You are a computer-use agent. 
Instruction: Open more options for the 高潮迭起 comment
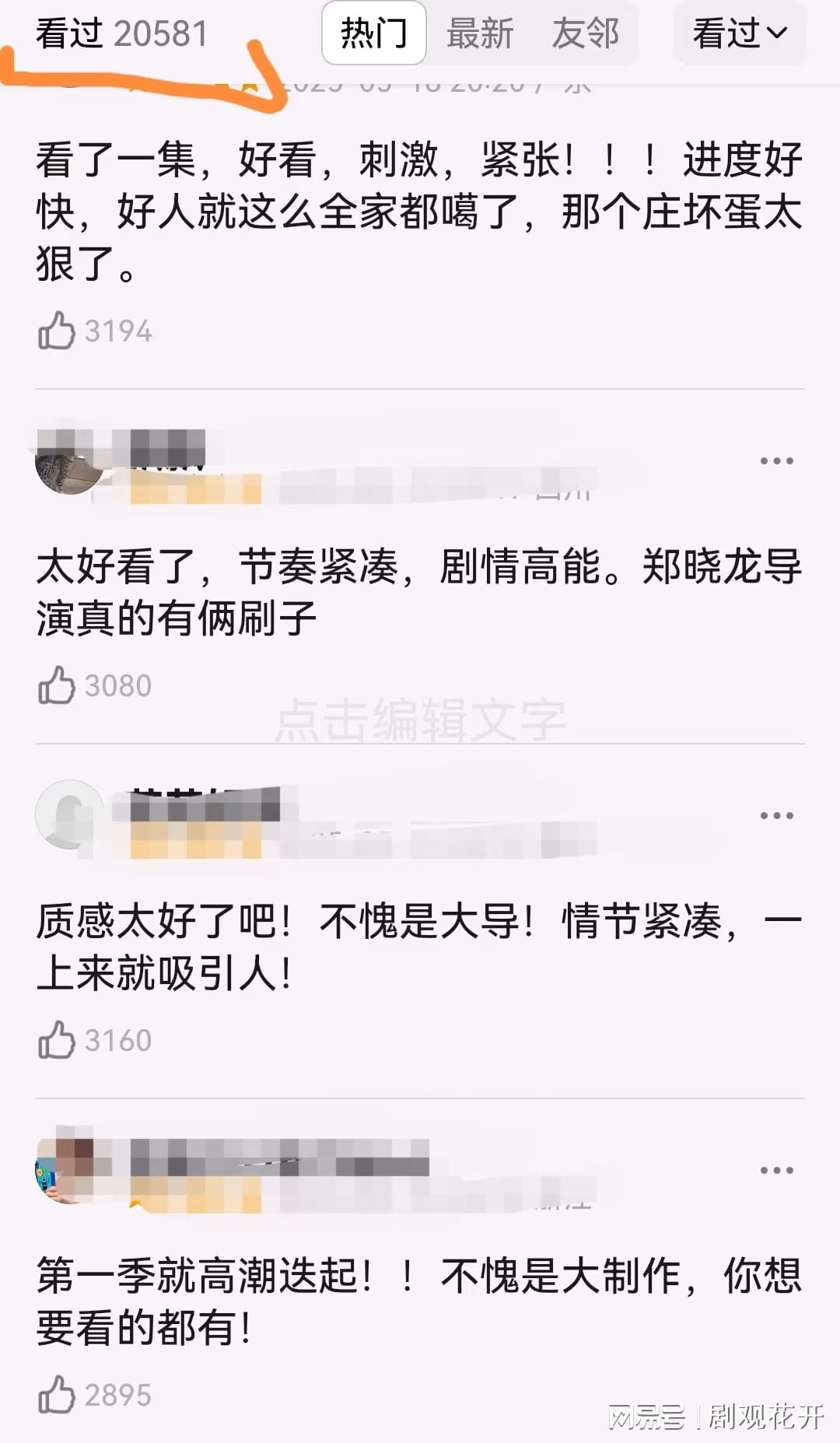click(x=776, y=1170)
